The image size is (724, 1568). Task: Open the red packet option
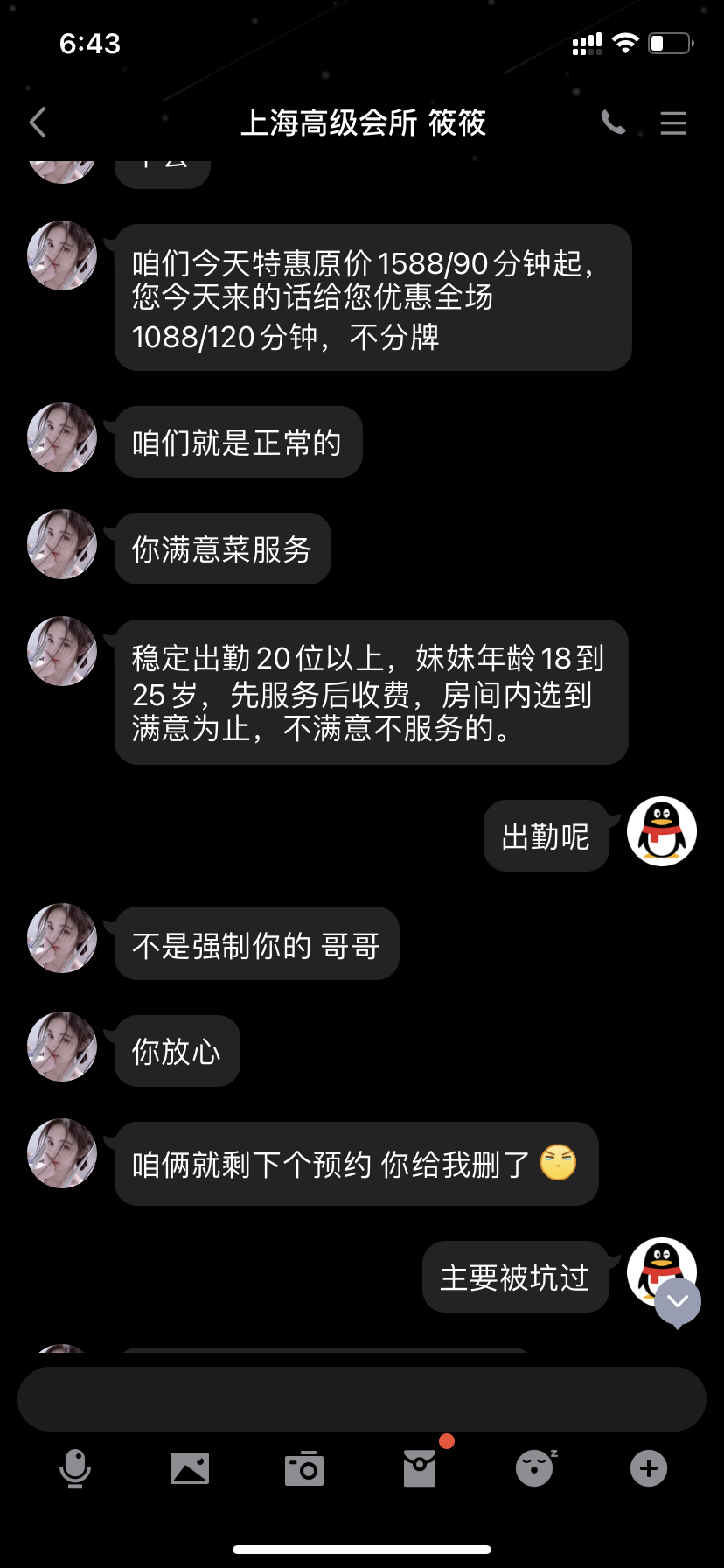[x=420, y=1468]
